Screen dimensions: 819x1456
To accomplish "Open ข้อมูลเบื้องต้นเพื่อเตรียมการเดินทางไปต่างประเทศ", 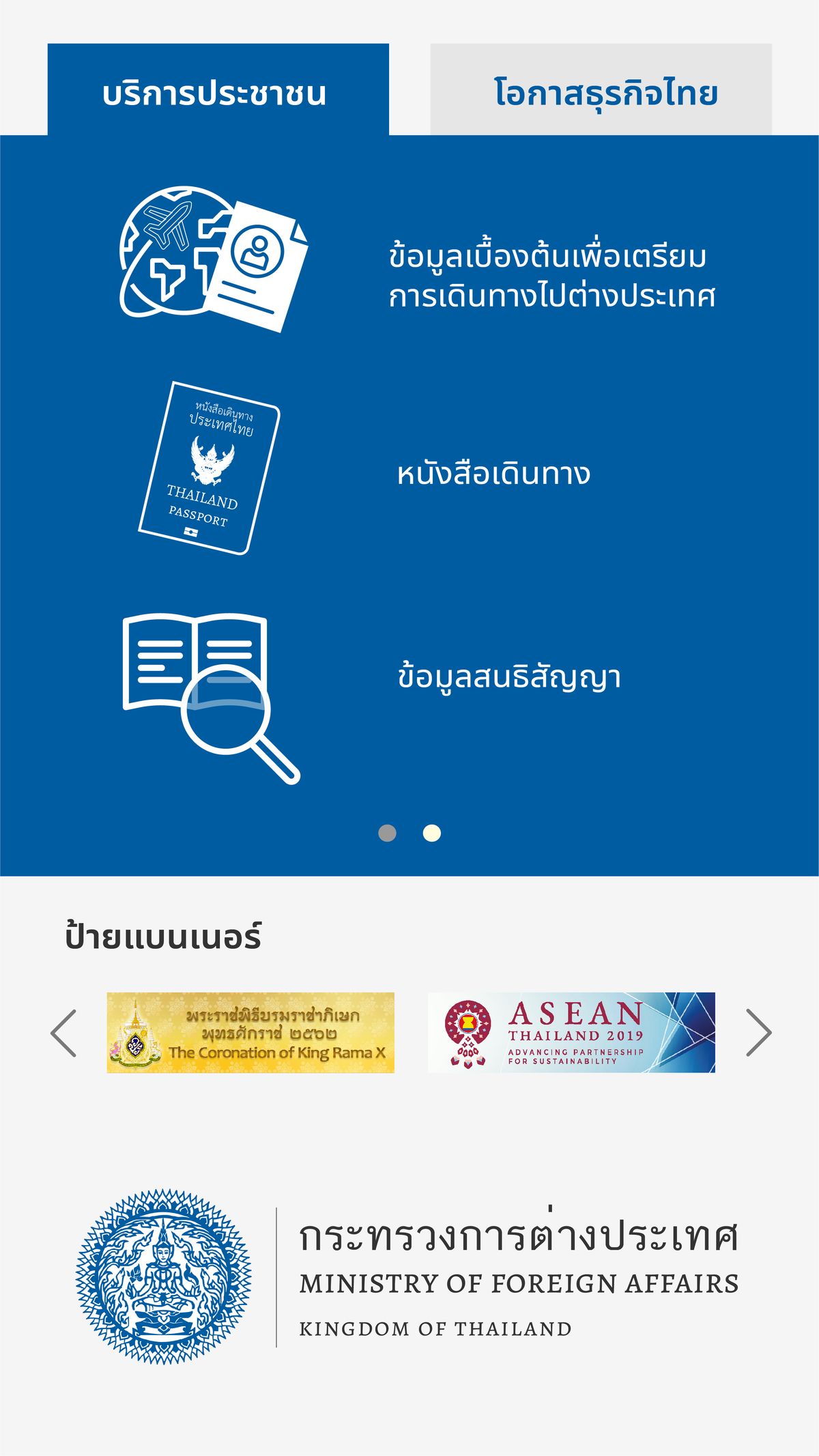I will coord(551,276).
